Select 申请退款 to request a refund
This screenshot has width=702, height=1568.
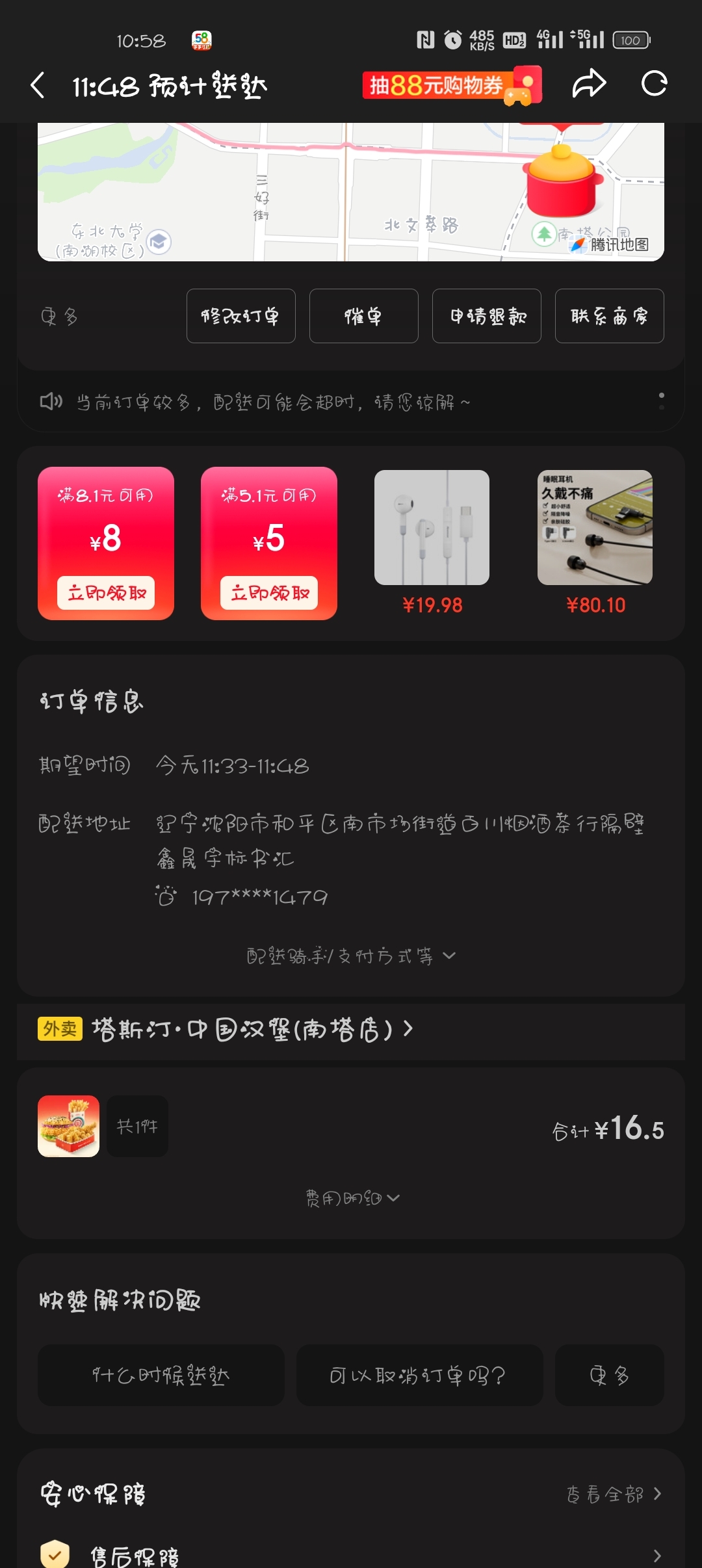tap(486, 316)
